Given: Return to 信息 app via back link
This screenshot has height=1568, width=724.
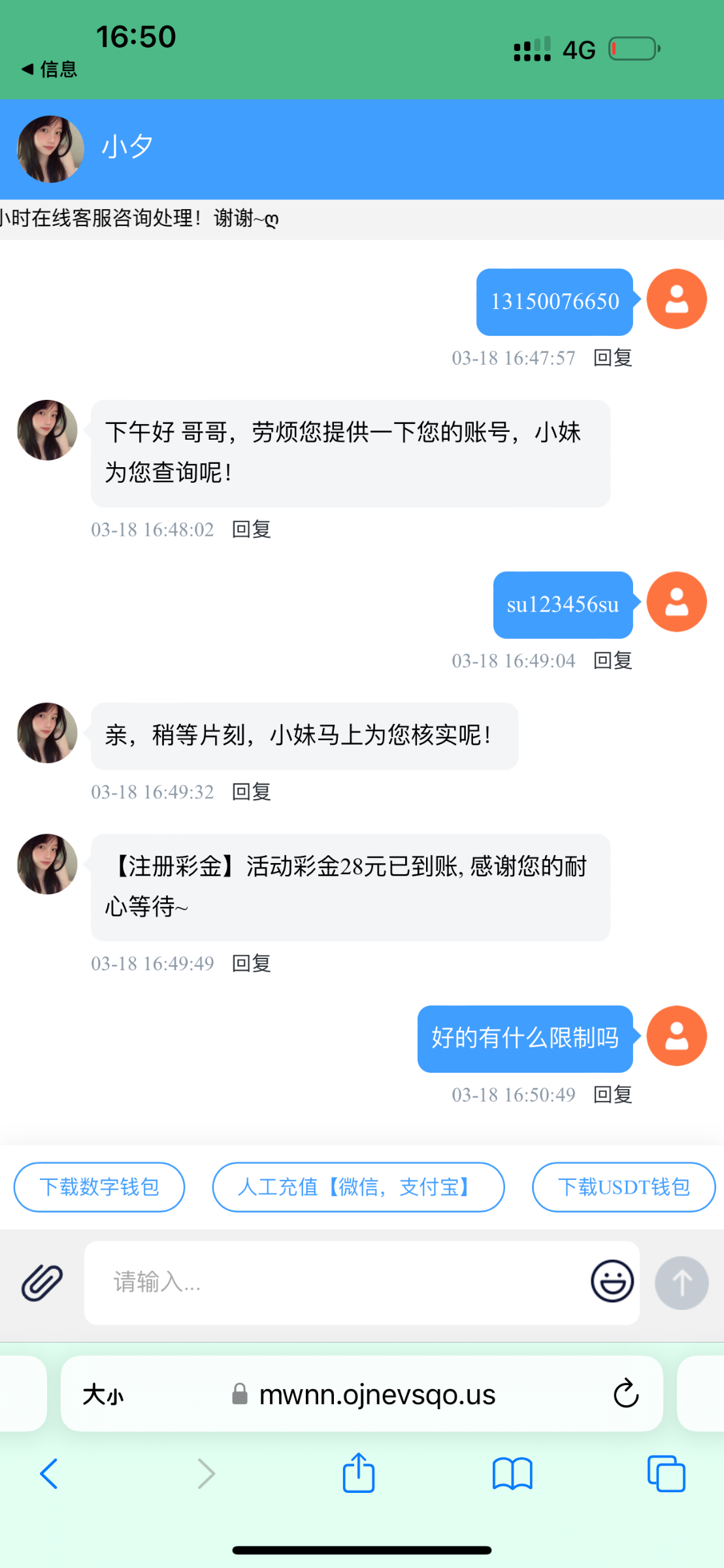Looking at the screenshot, I should (x=49, y=69).
